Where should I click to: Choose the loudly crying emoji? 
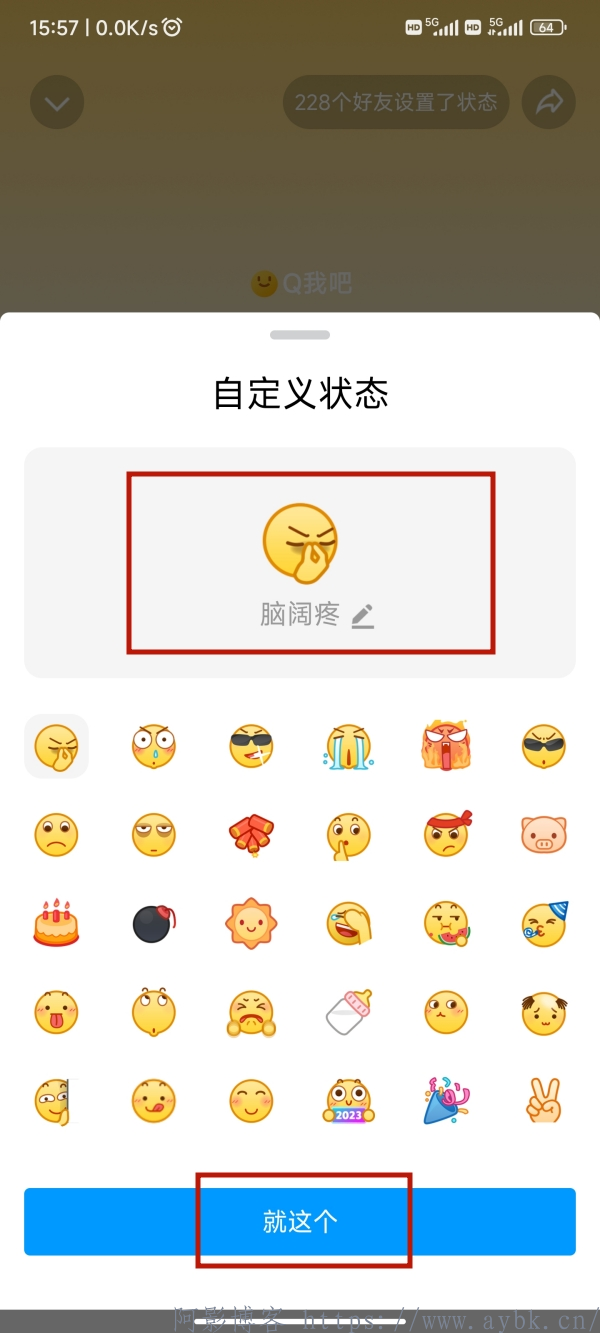[348, 746]
